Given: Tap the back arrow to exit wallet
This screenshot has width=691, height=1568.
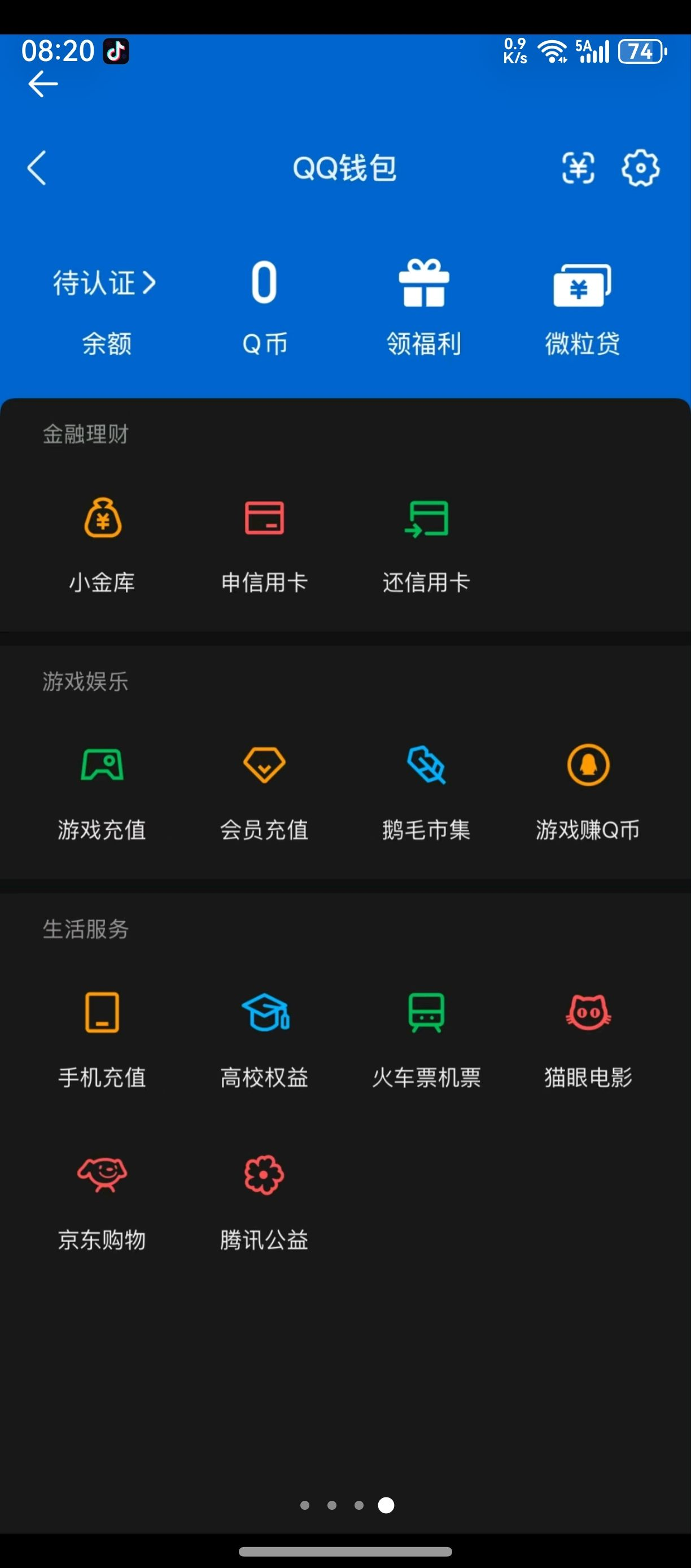Looking at the screenshot, I should click(37, 169).
